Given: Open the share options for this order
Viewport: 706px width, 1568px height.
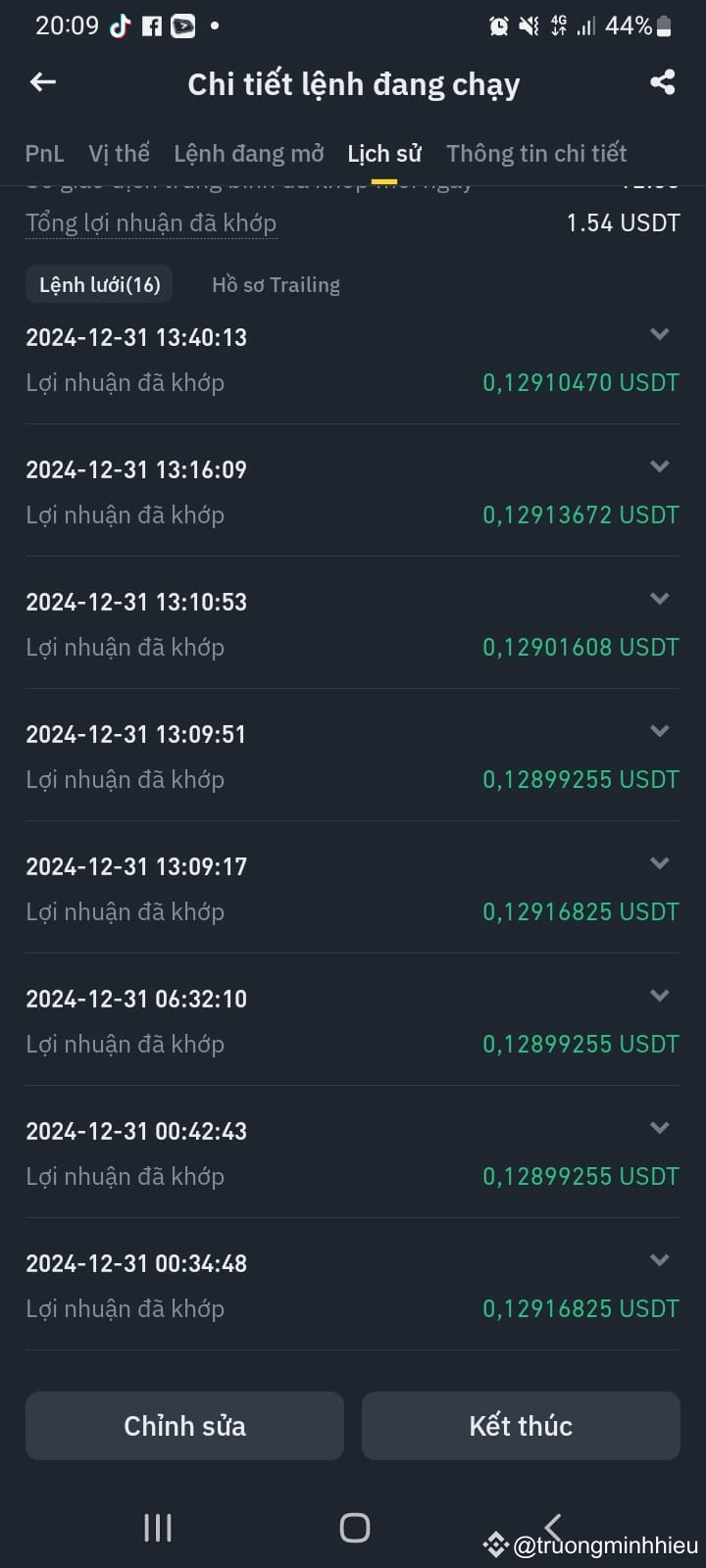Looking at the screenshot, I should click(x=662, y=82).
